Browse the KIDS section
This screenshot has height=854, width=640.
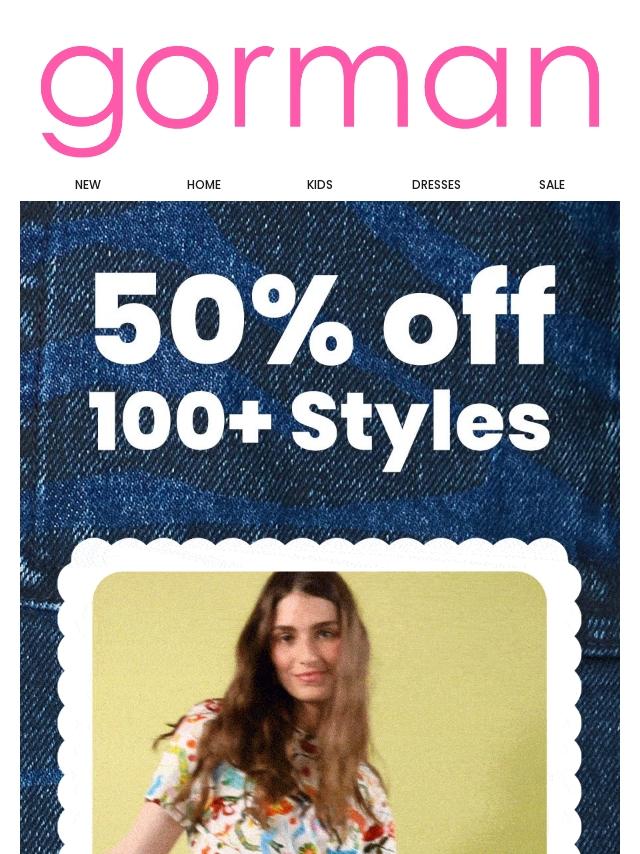(x=320, y=185)
